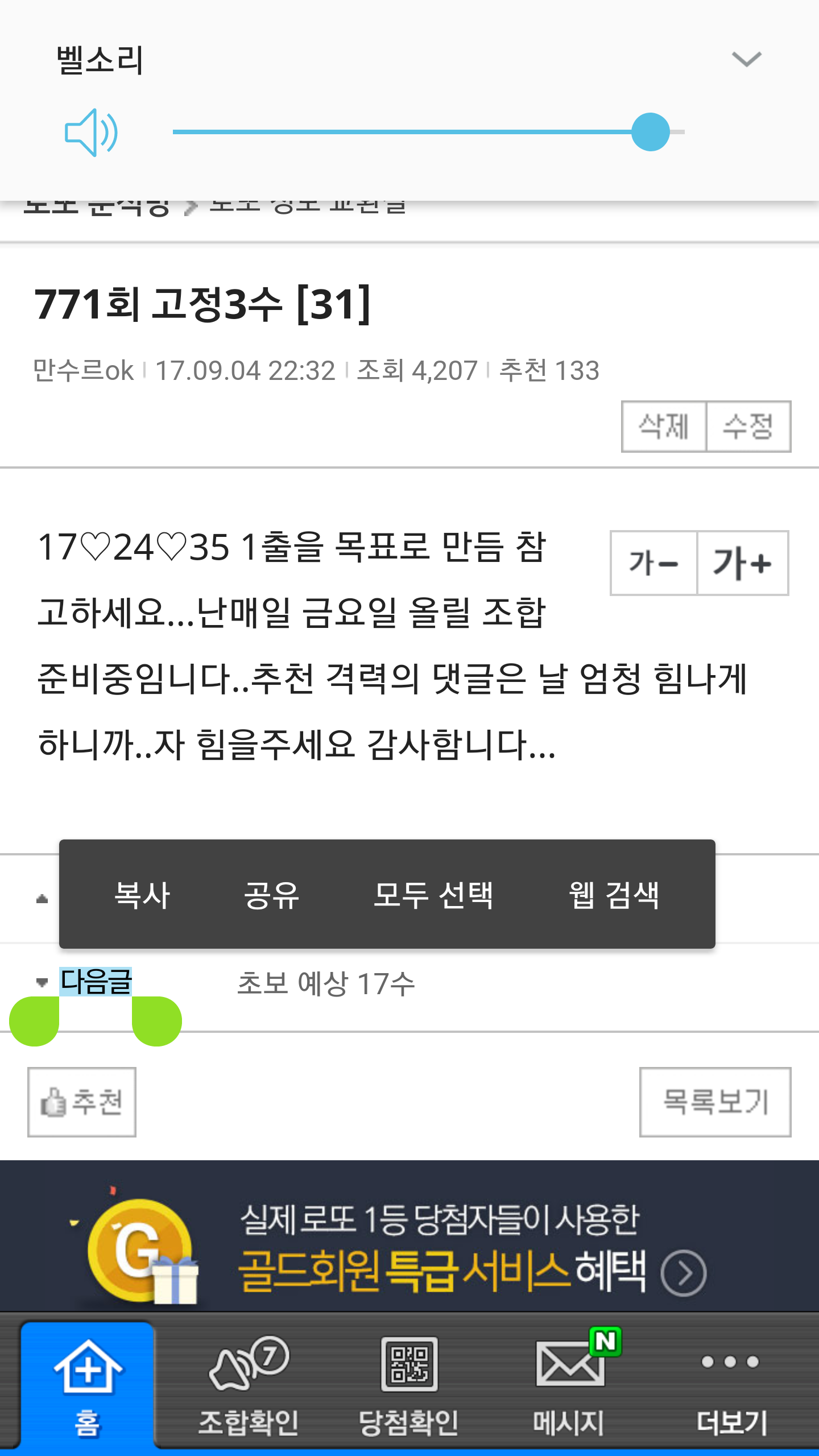
Task: Open the 더보기 menu tab
Action: [x=731, y=1385]
